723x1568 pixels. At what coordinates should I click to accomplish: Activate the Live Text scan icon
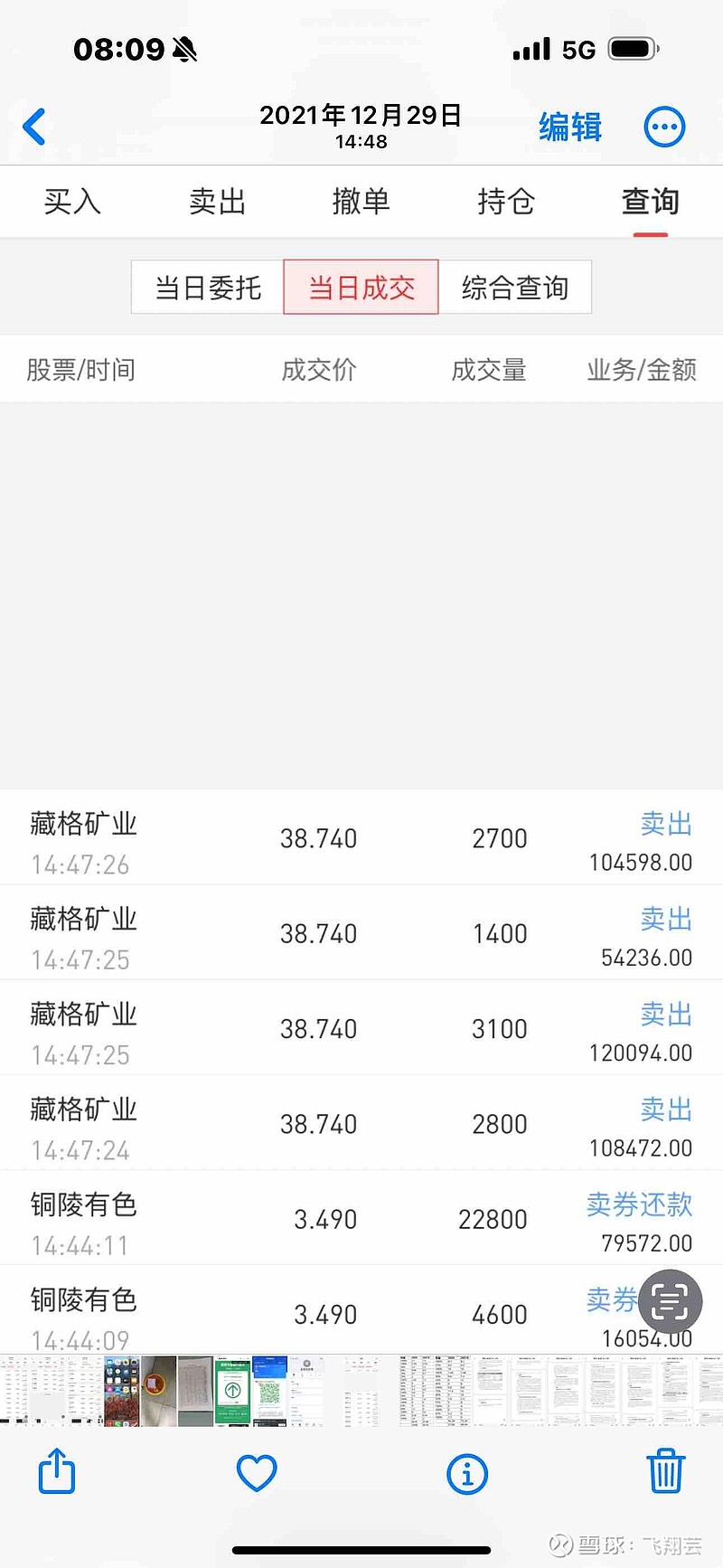(x=670, y=1301)
